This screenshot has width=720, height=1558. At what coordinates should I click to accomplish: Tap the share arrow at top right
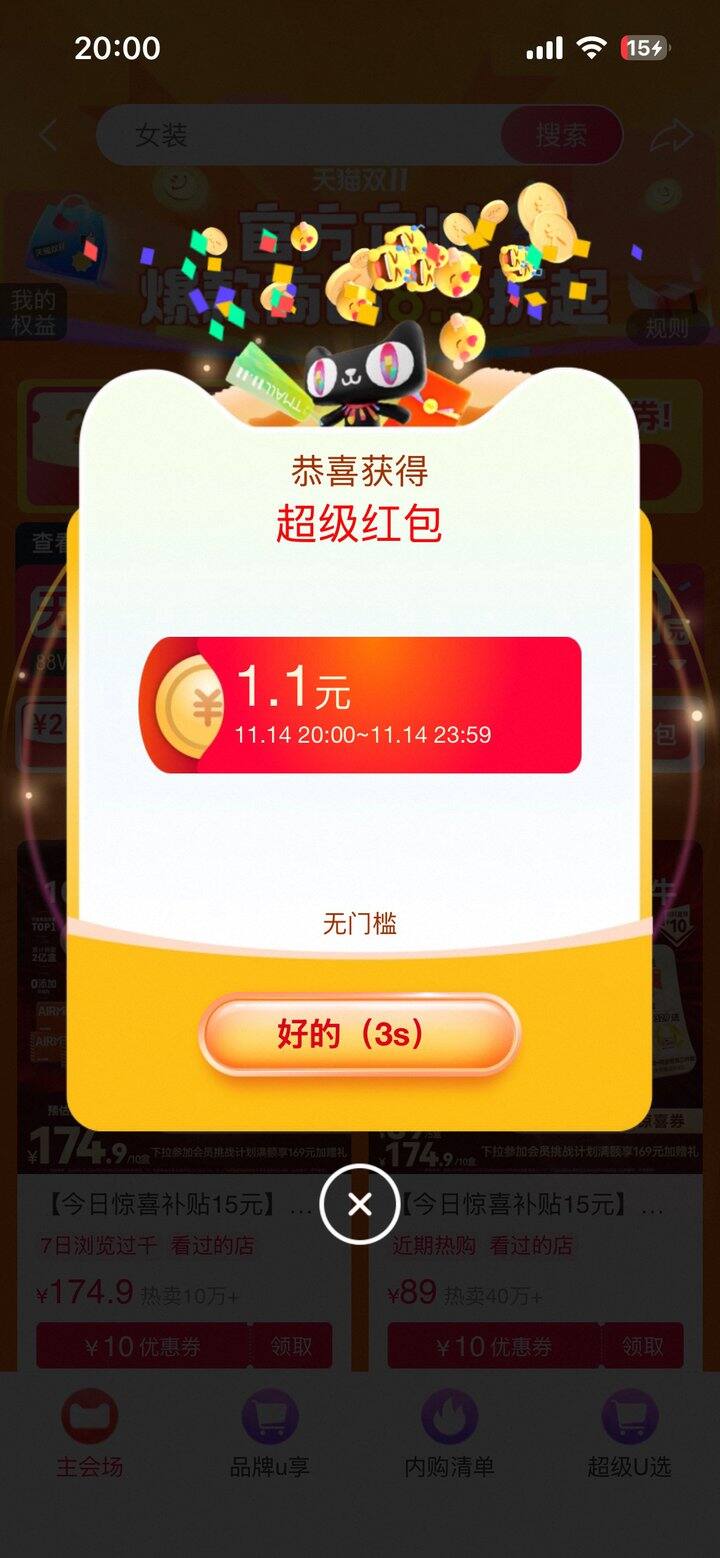671,135
